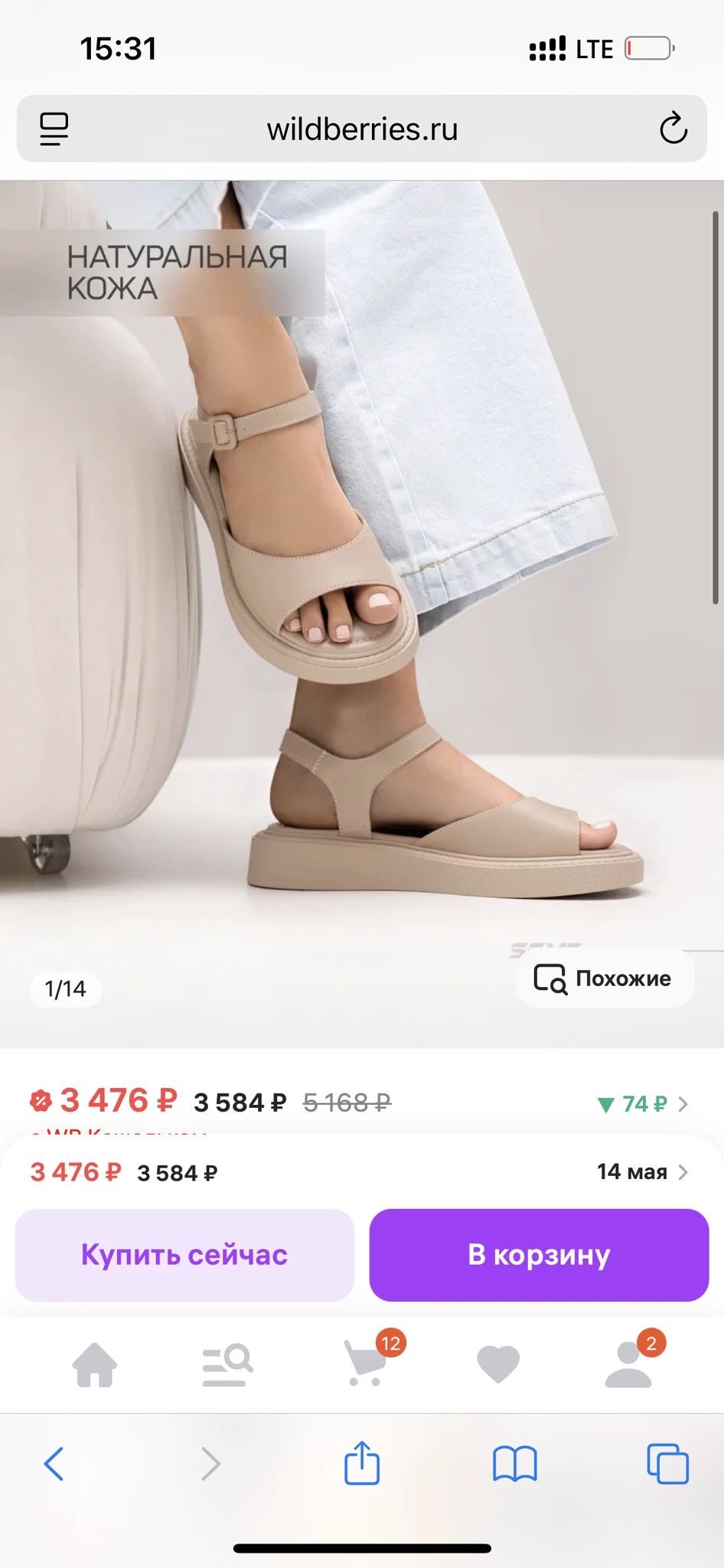
Task: Open the shopping cart tab
Action: 366,1365
